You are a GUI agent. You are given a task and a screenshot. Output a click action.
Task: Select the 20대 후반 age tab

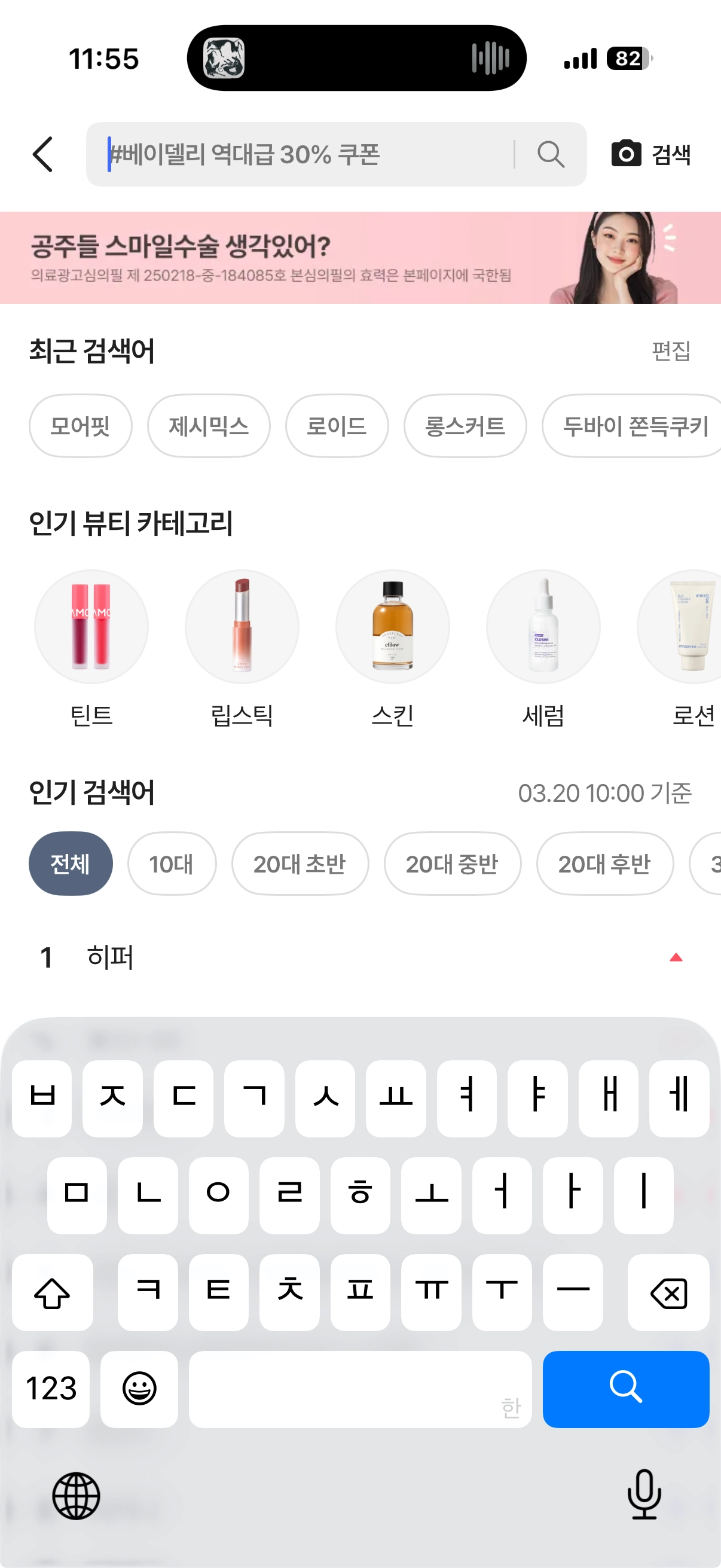tap(604, 863)
